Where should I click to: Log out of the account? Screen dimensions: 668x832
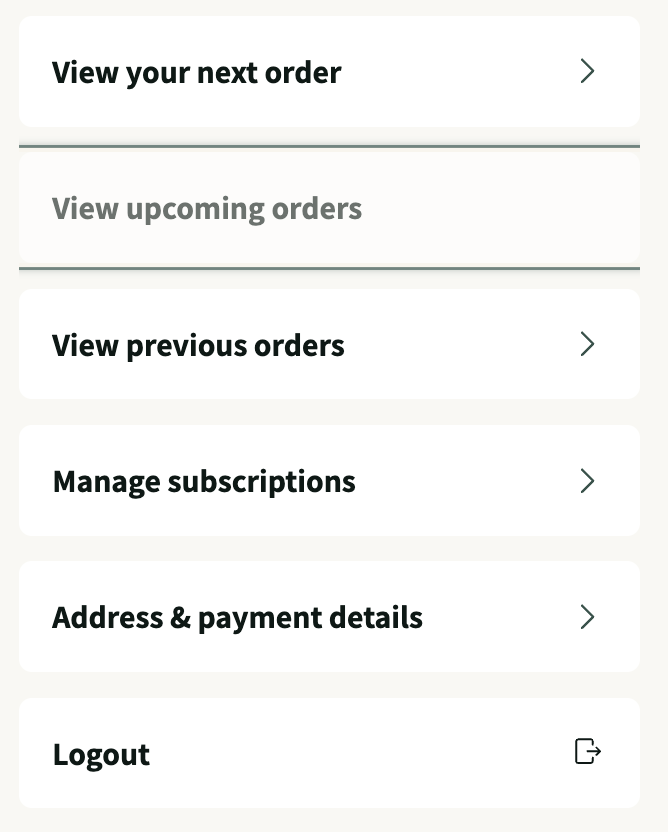coord(328,753)
